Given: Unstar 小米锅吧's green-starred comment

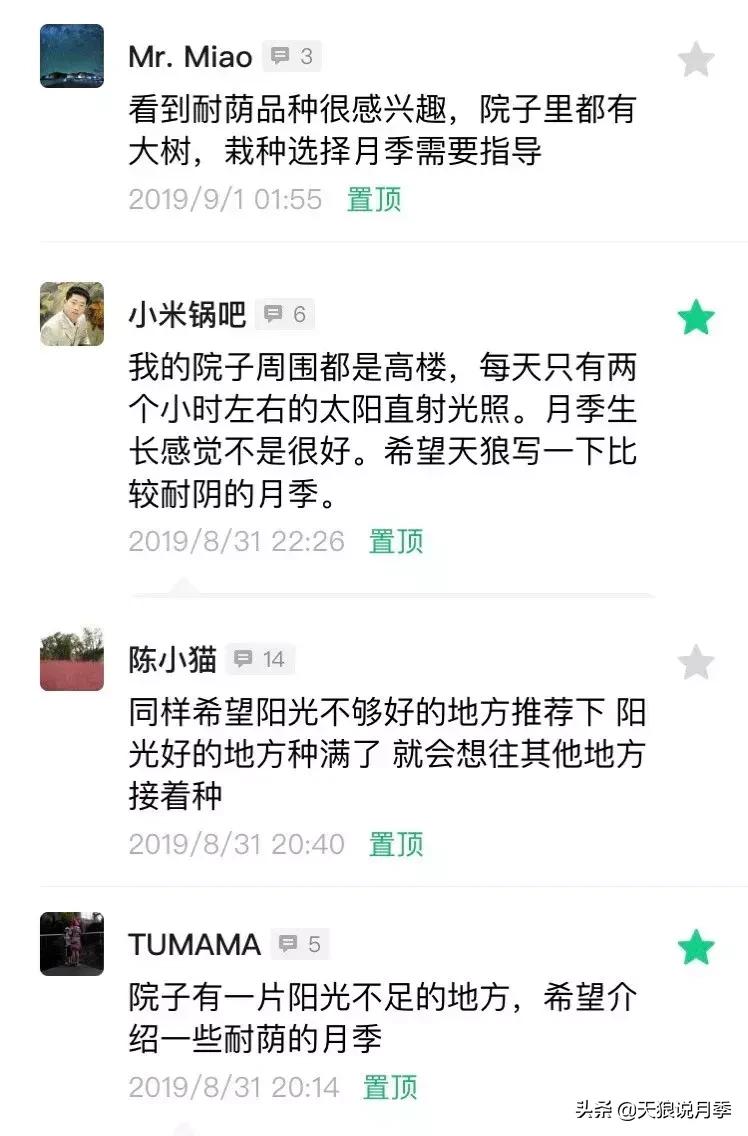Looking at the screenshot, I should coord(694,315).
